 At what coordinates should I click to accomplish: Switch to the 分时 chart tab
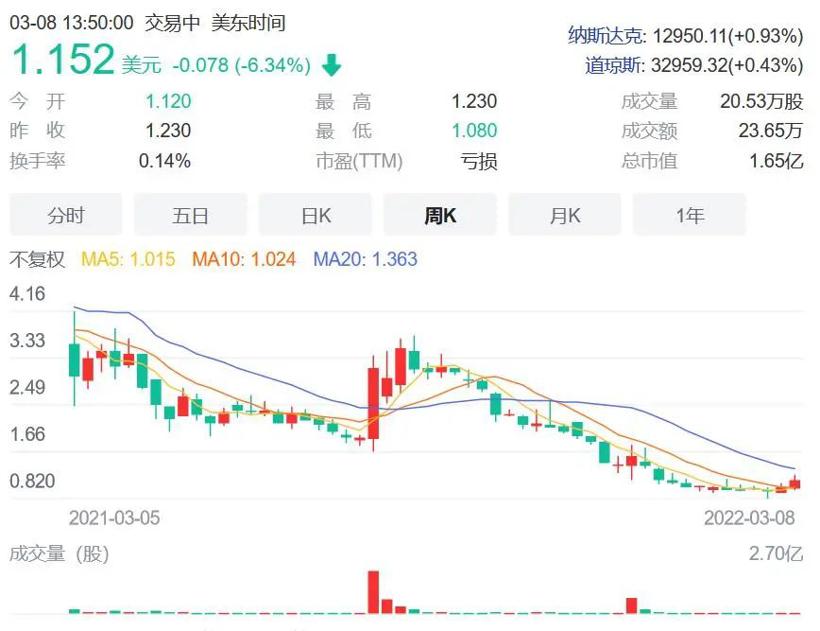point(66,215)
